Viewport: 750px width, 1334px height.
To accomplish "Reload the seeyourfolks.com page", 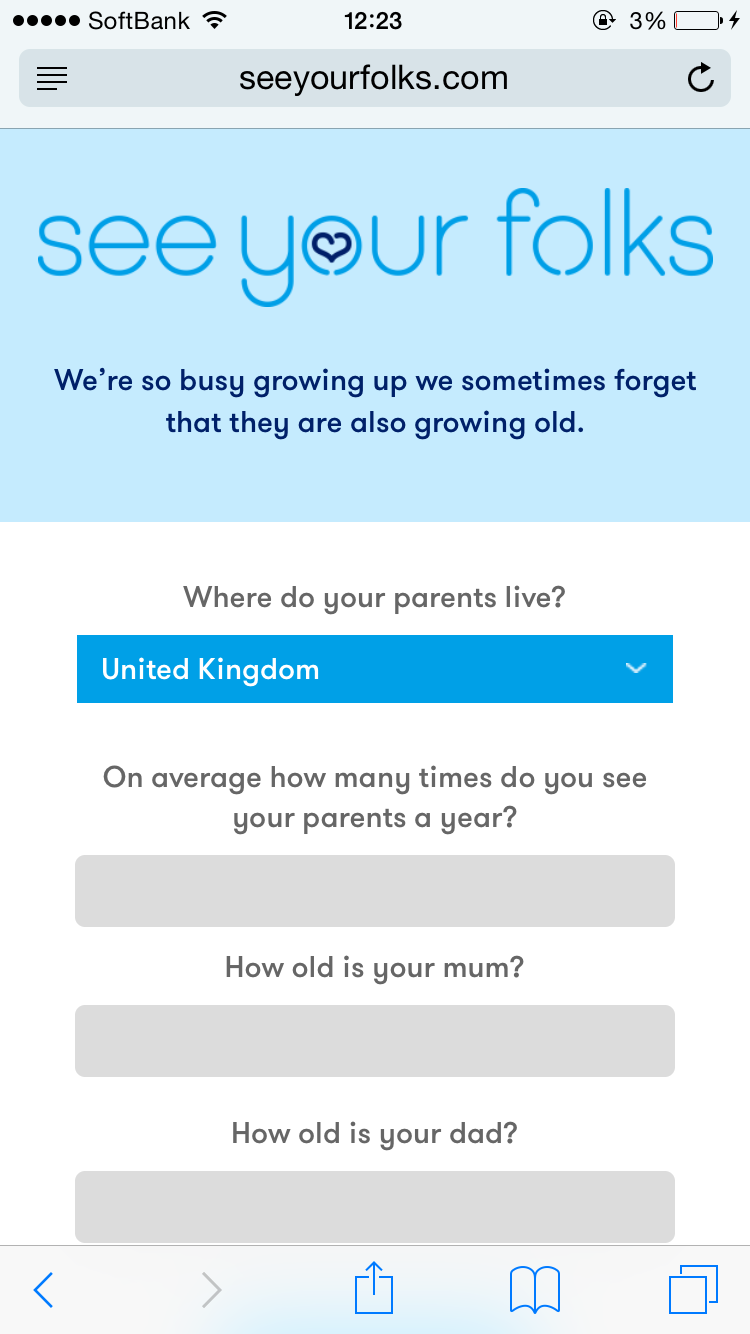I will click(x=701, y=78).
